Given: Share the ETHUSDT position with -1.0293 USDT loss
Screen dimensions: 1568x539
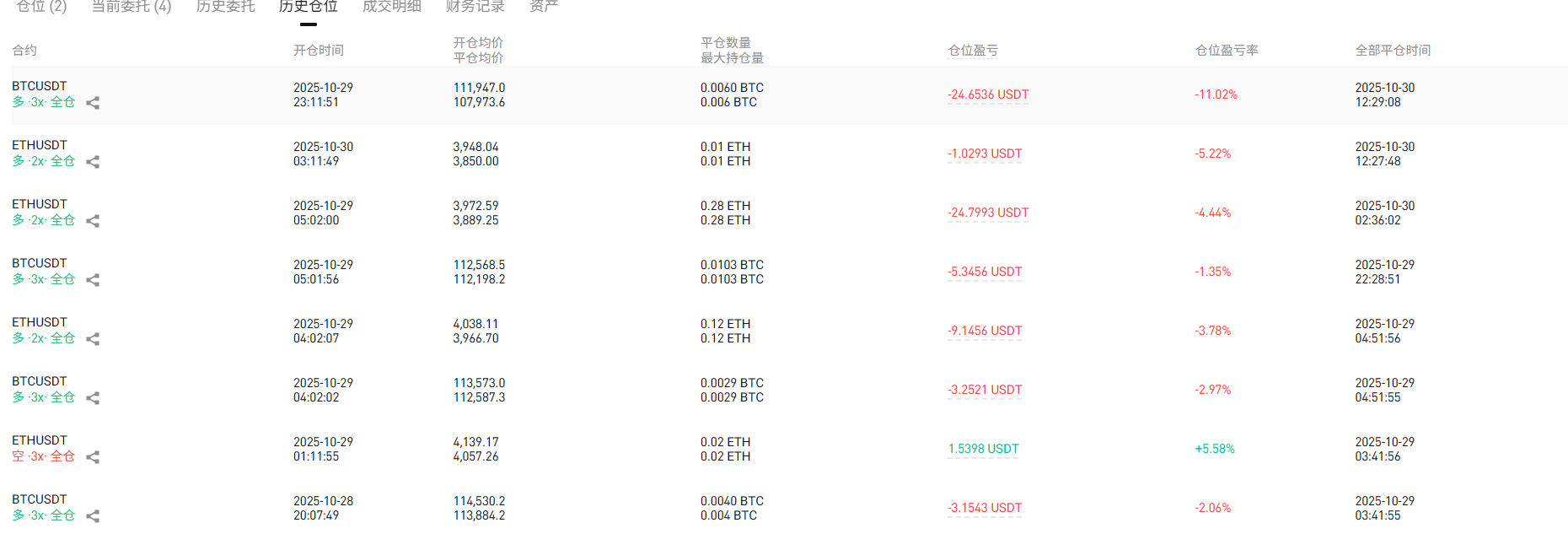Looking at the screenshot, I should [x=93, y=162].
